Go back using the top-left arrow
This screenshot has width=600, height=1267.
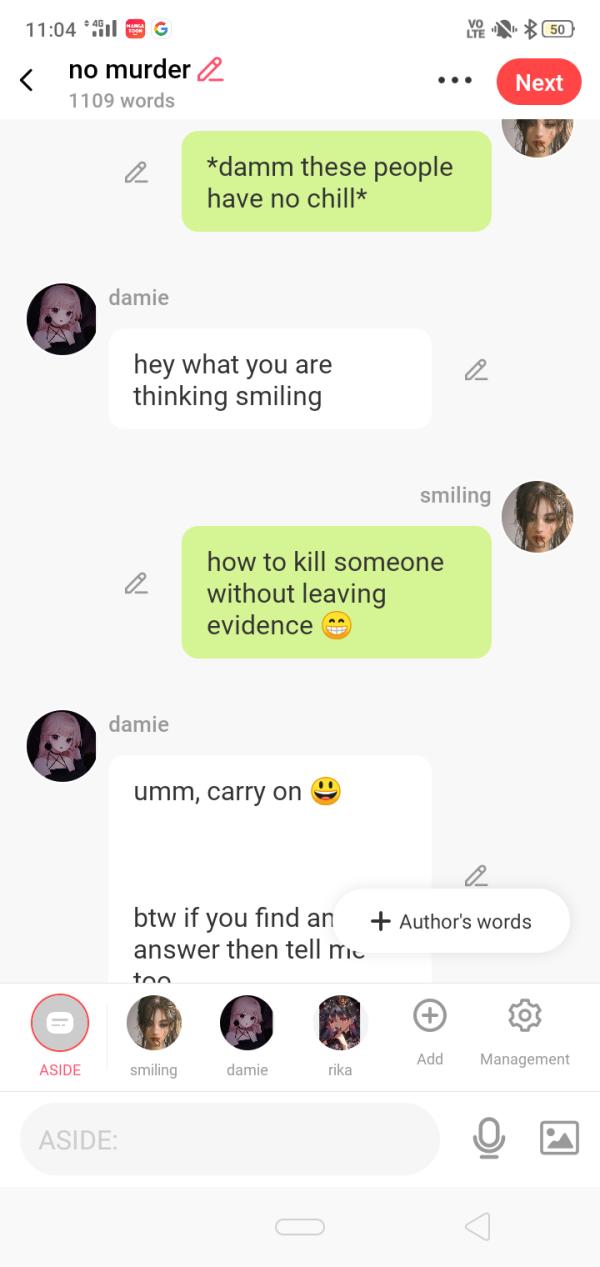click(27, 81)
